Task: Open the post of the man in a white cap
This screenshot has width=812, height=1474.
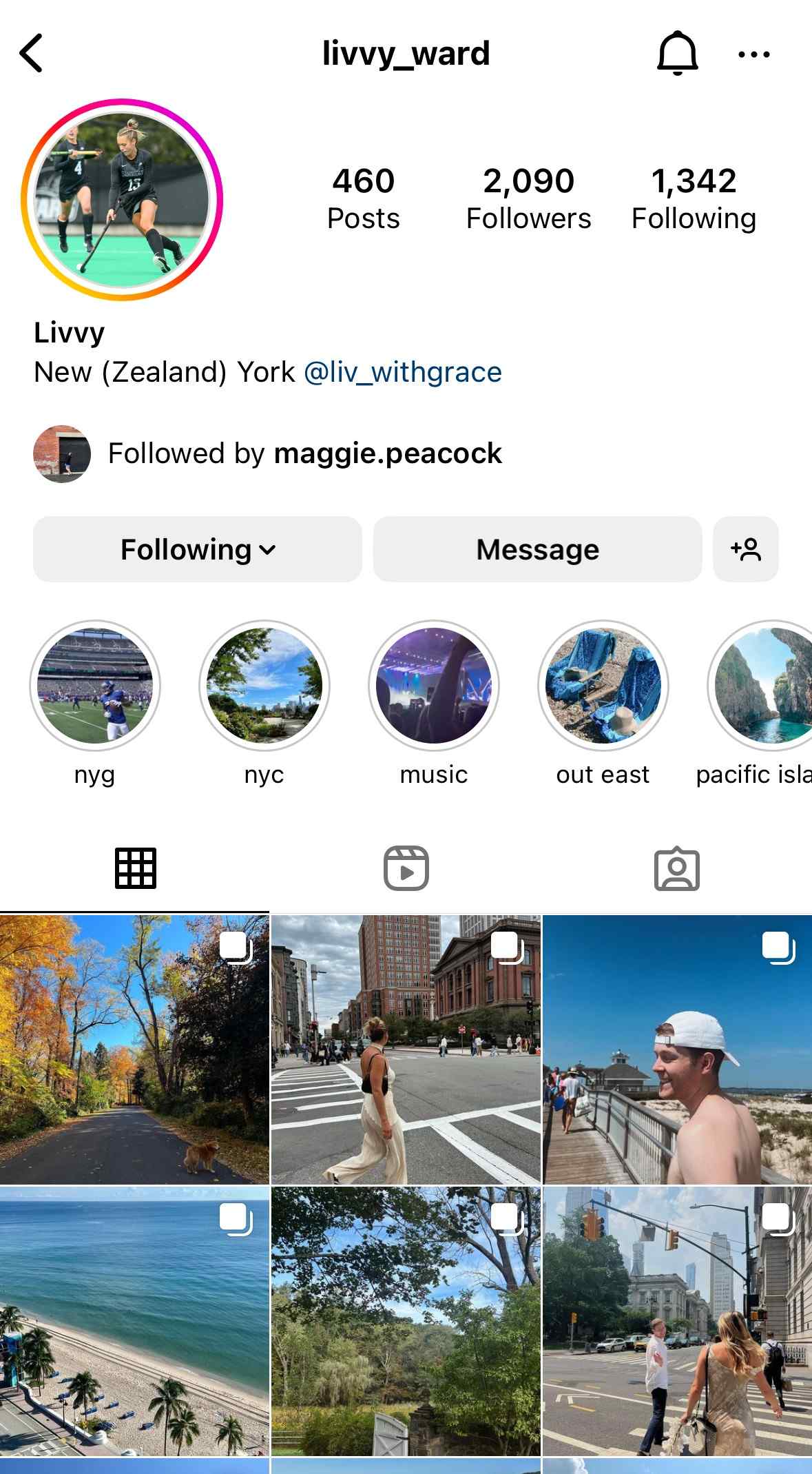Action: 678,1049
